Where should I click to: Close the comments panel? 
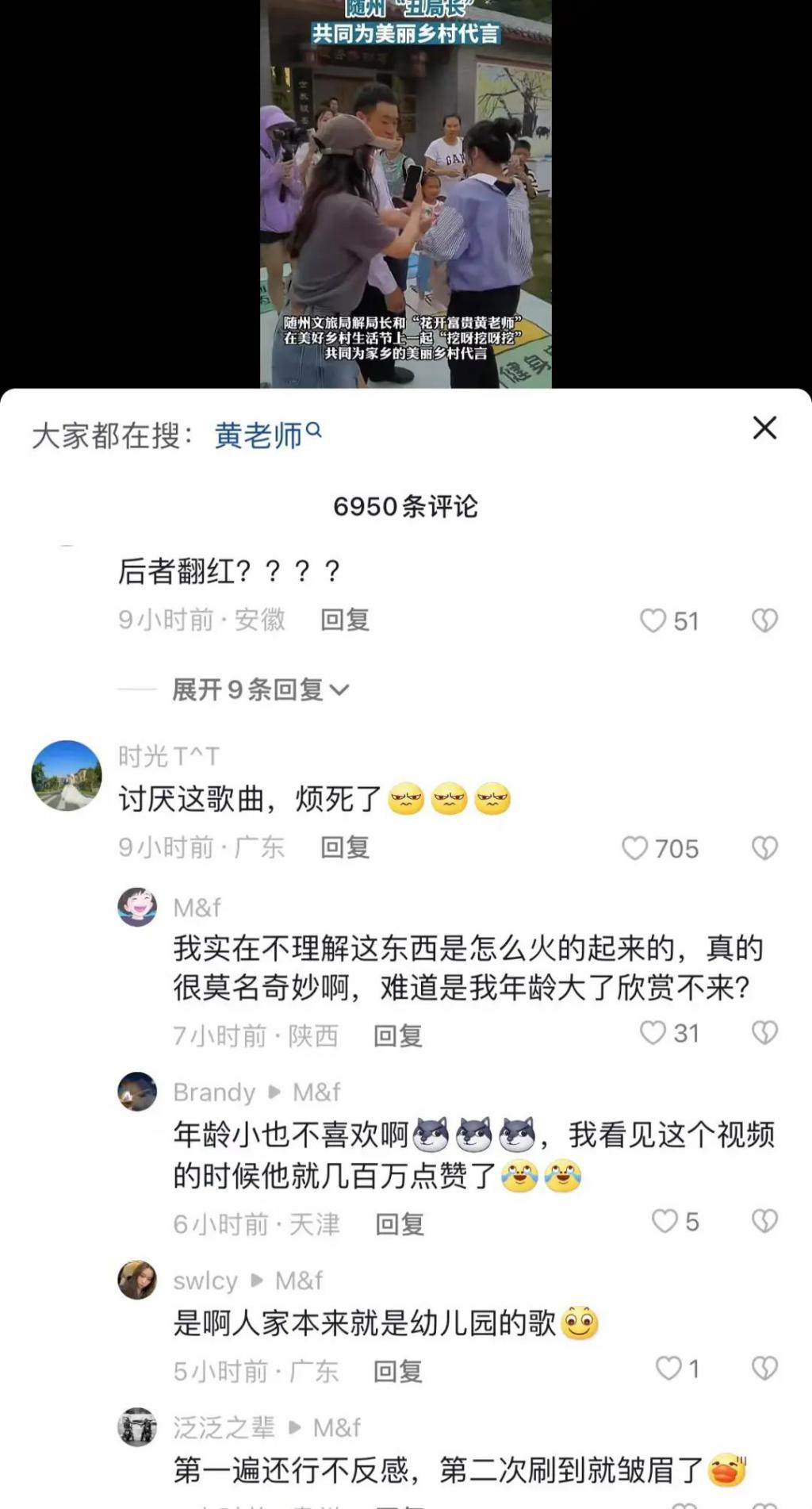click(764, 428)
